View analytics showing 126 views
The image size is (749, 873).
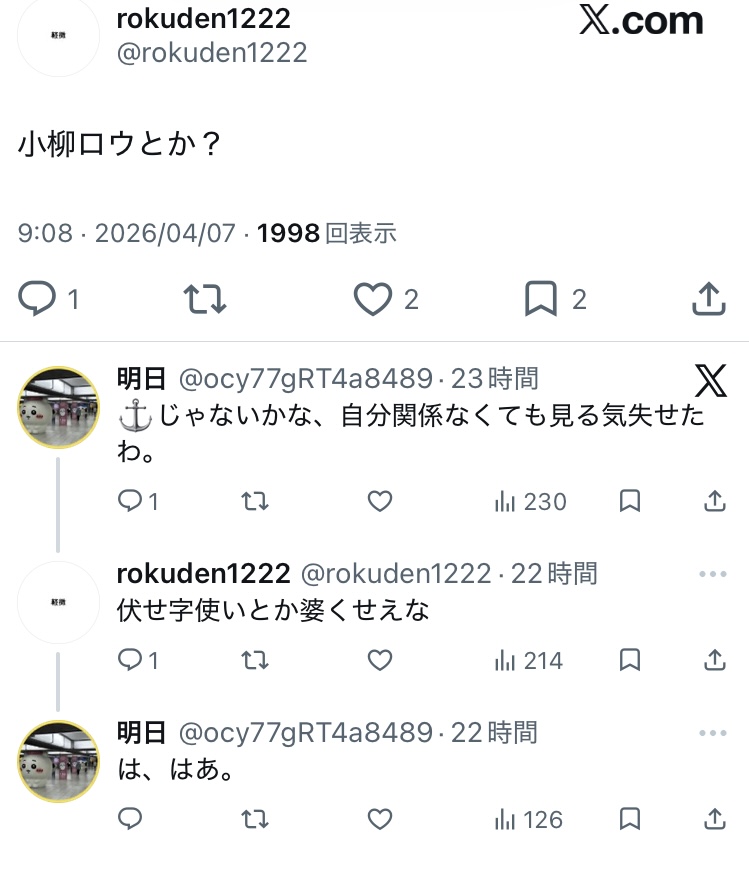click(530, 820)
